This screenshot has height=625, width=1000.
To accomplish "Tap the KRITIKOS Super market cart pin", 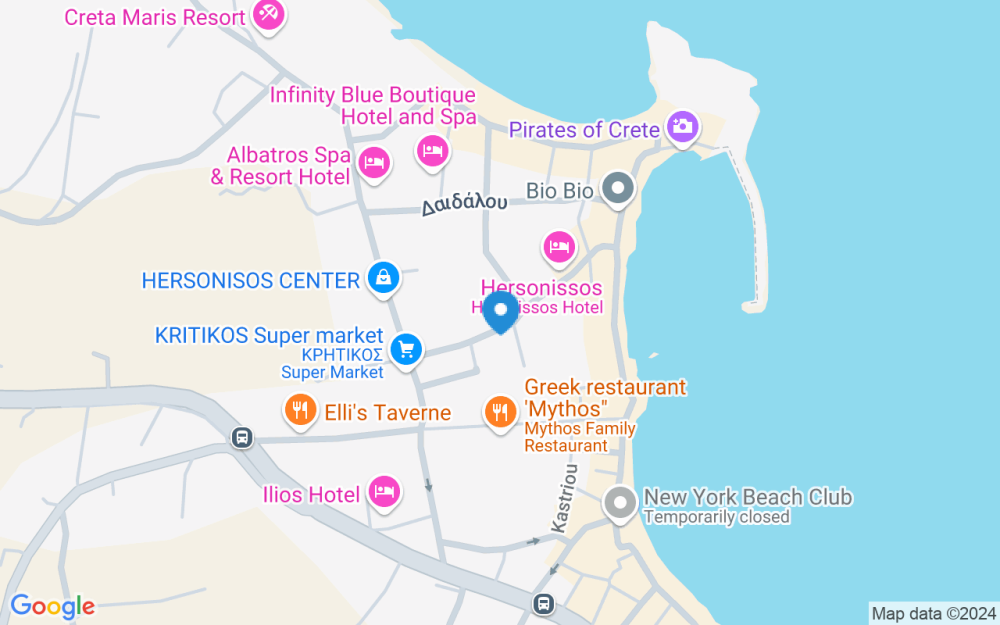I will point(406,351).
